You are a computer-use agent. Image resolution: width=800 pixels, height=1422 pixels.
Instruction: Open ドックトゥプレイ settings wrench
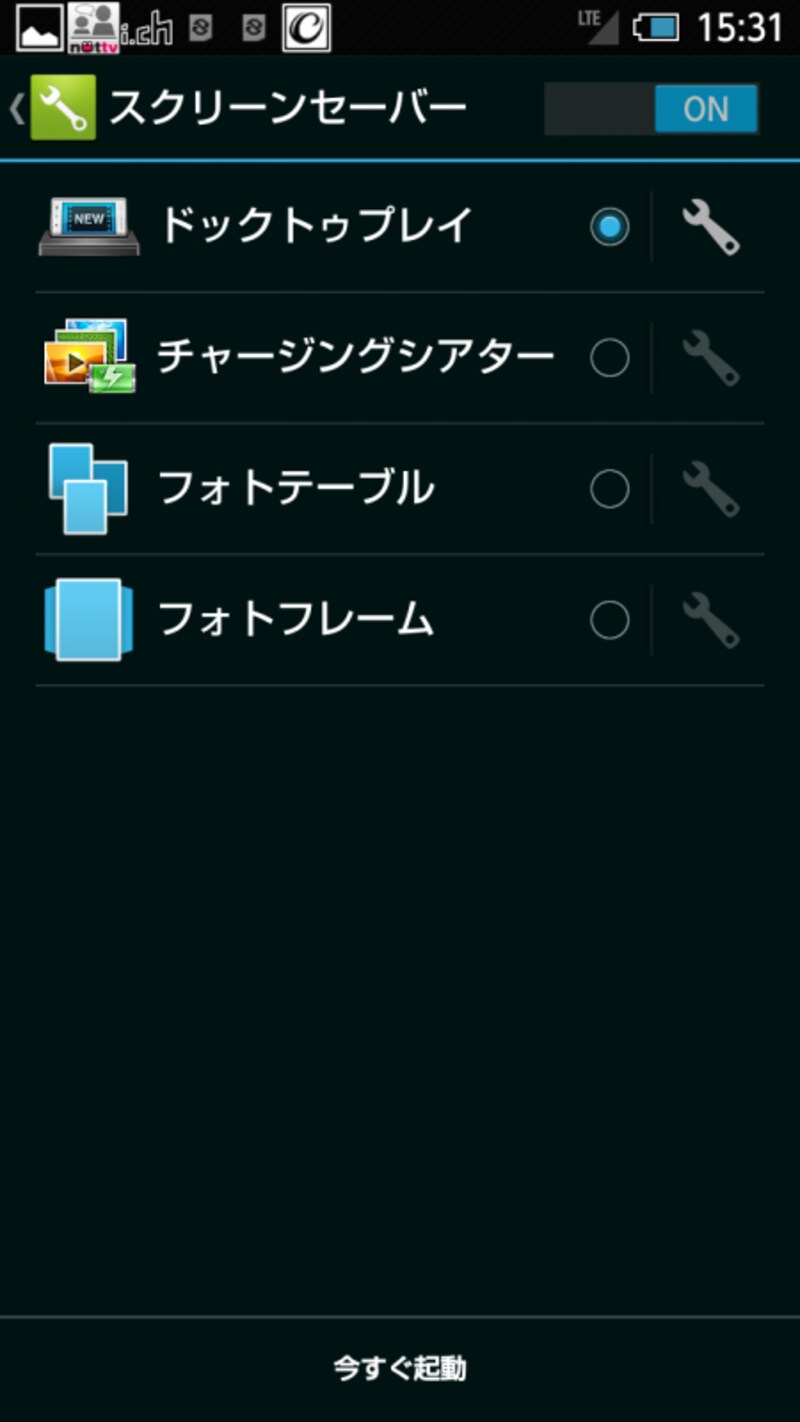710,227
